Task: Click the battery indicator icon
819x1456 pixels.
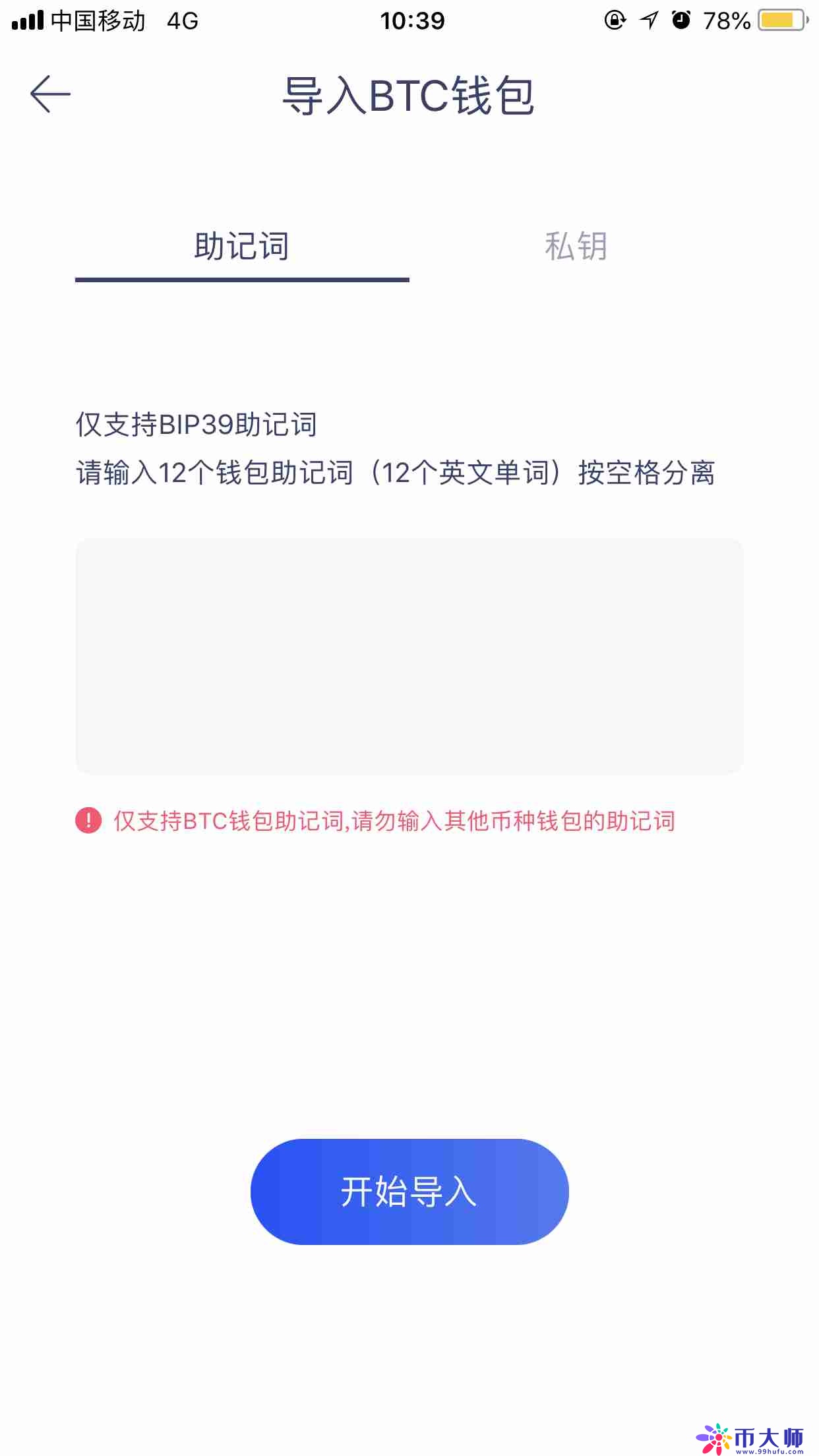Action: coord(781,20)
